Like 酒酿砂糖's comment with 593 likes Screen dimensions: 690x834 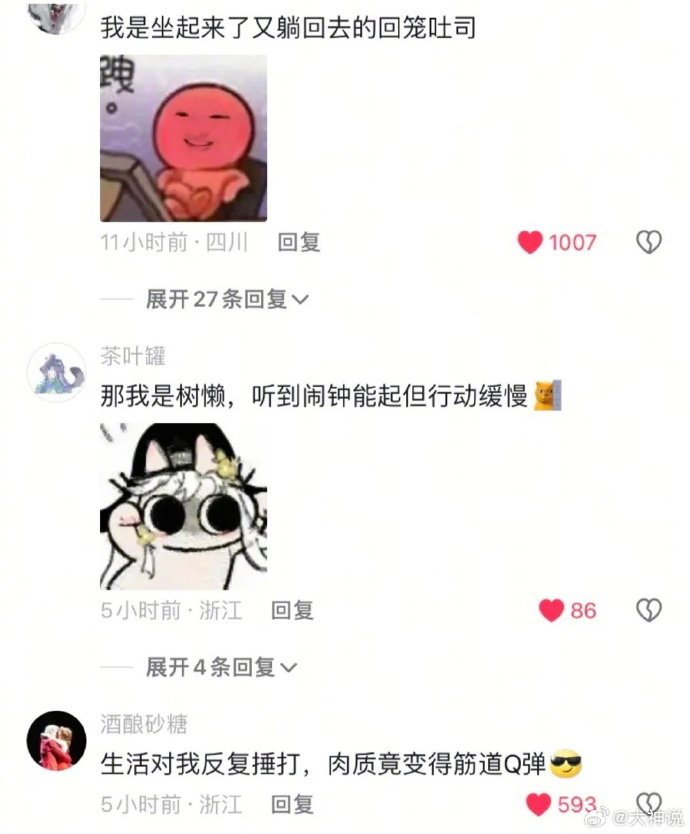[539, 804]
